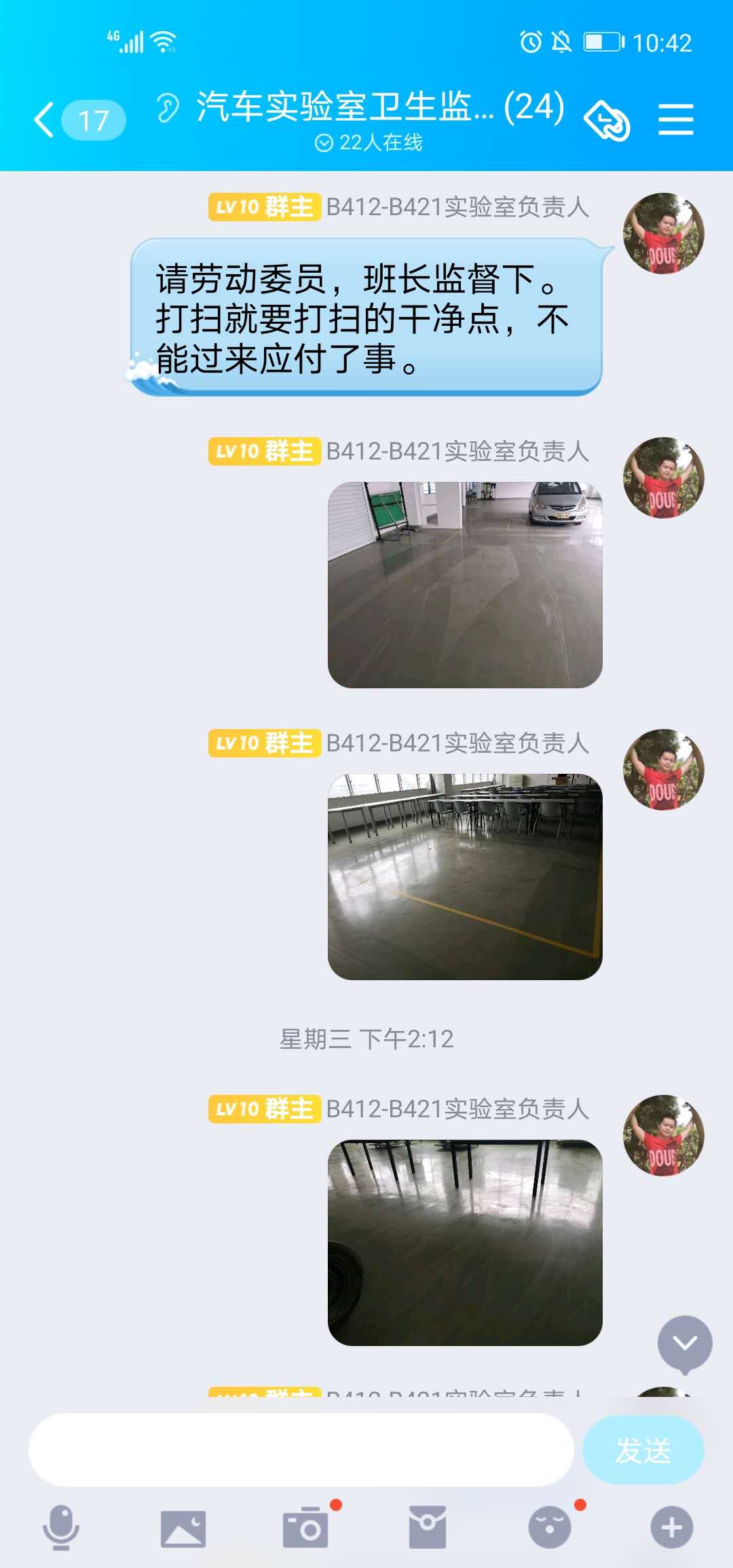Tap the 发送 send button
The height and width of the screenshot is (1568, 733).
coord(643,1449)
